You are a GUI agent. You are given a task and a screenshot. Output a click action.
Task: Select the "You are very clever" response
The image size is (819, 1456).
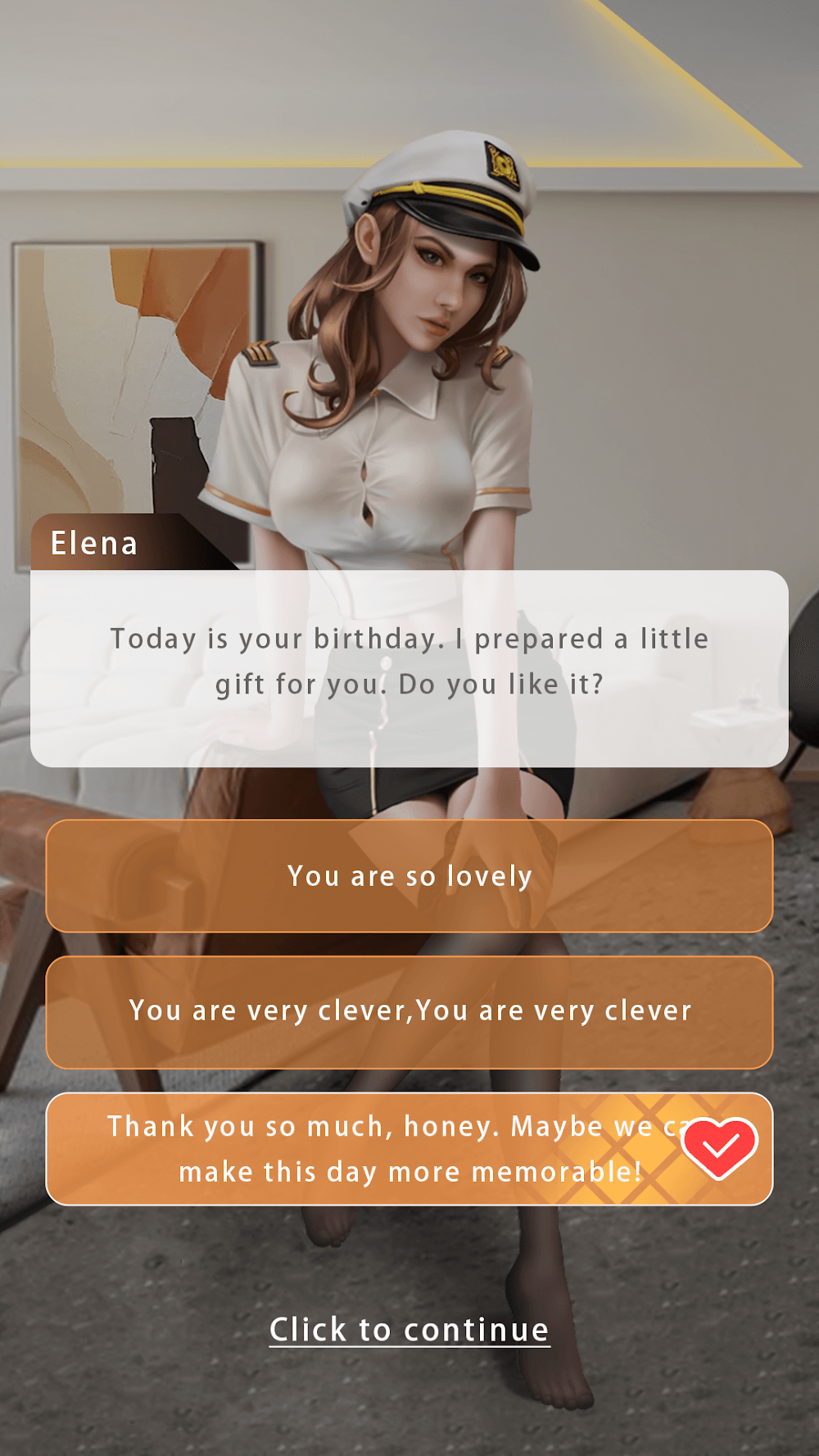pos(409,1012)
